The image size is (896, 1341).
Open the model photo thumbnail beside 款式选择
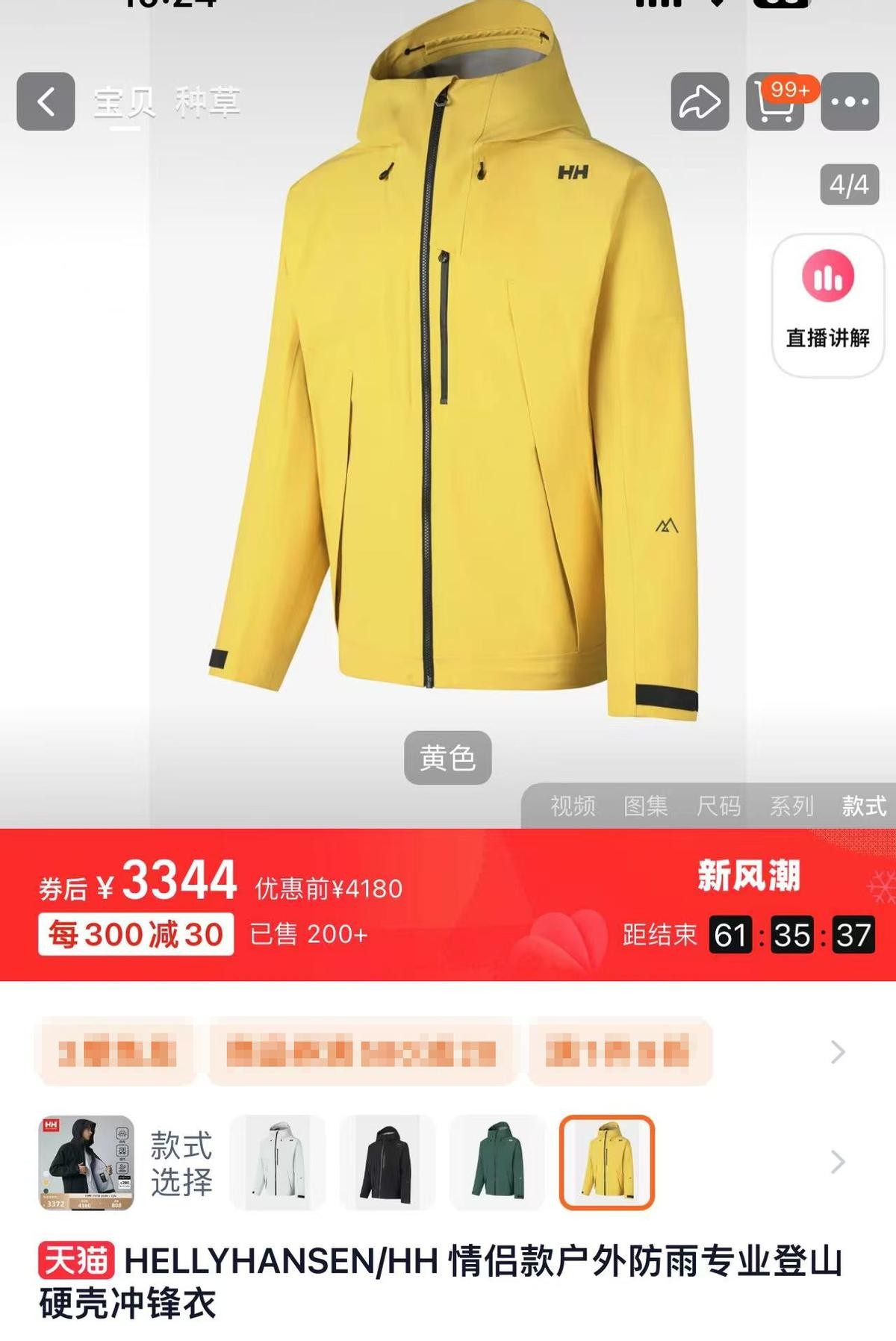(87, 1162)
